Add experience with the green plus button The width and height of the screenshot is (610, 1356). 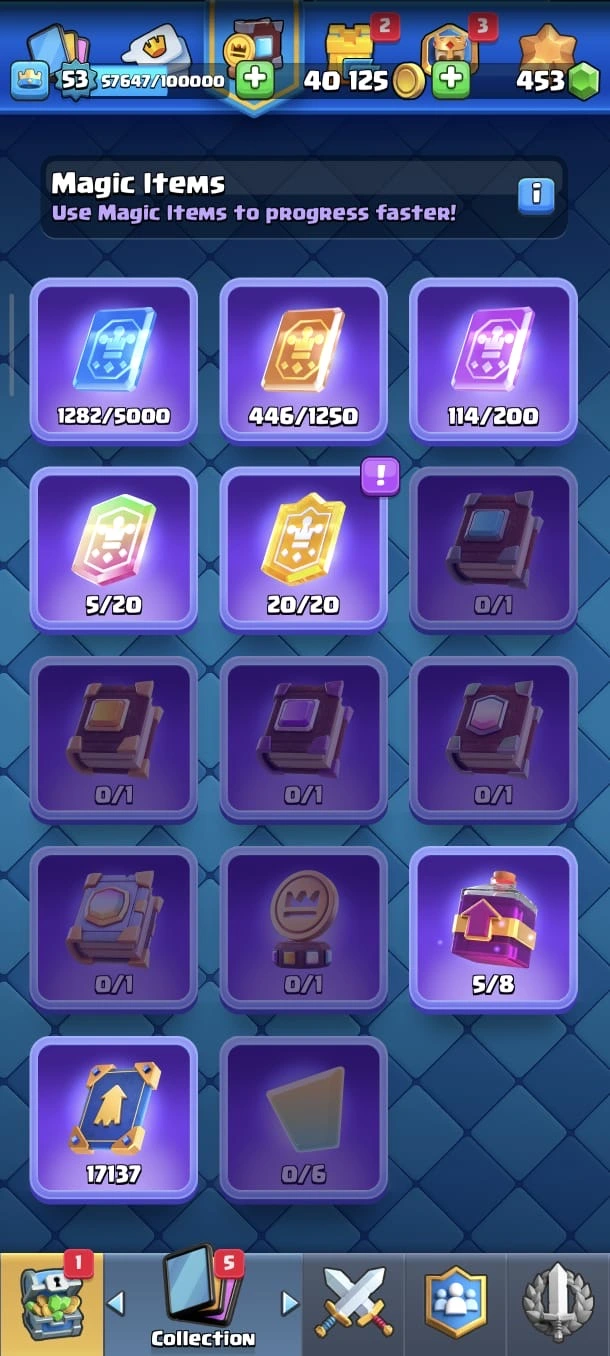(256, 79)
